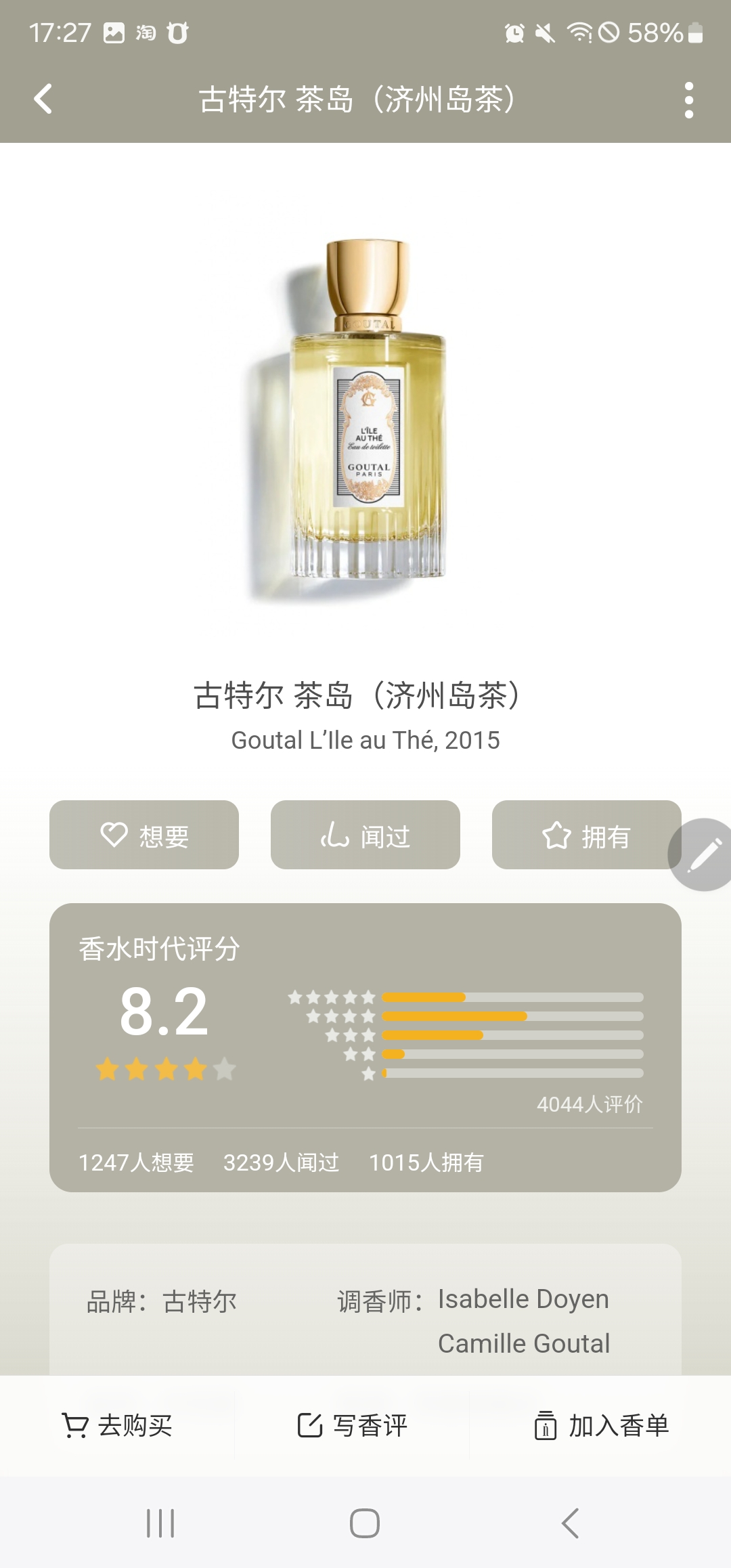
Task: Mark perfume as 想要 (want)
Action: pos(144,835)
